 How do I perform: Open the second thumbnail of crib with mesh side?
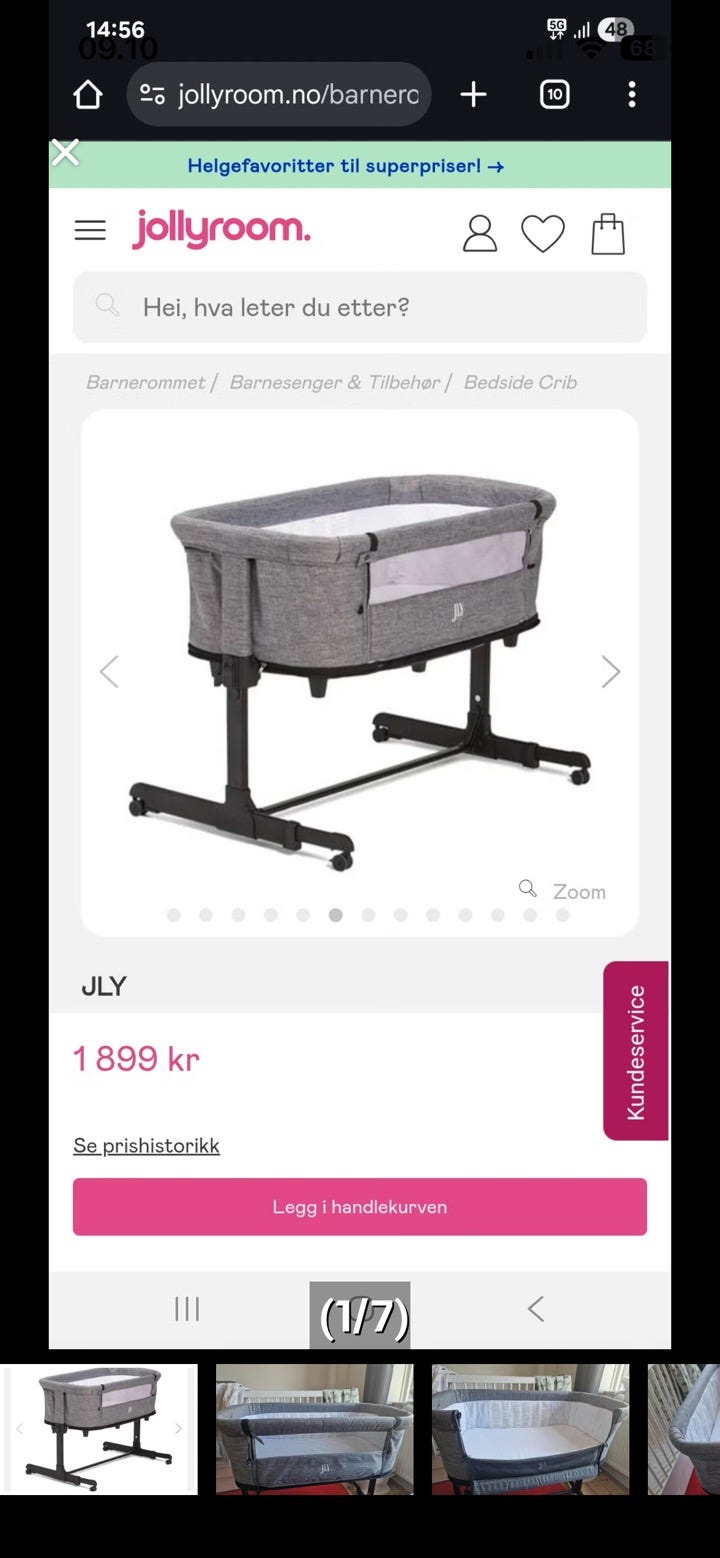tap(314, 1429)
